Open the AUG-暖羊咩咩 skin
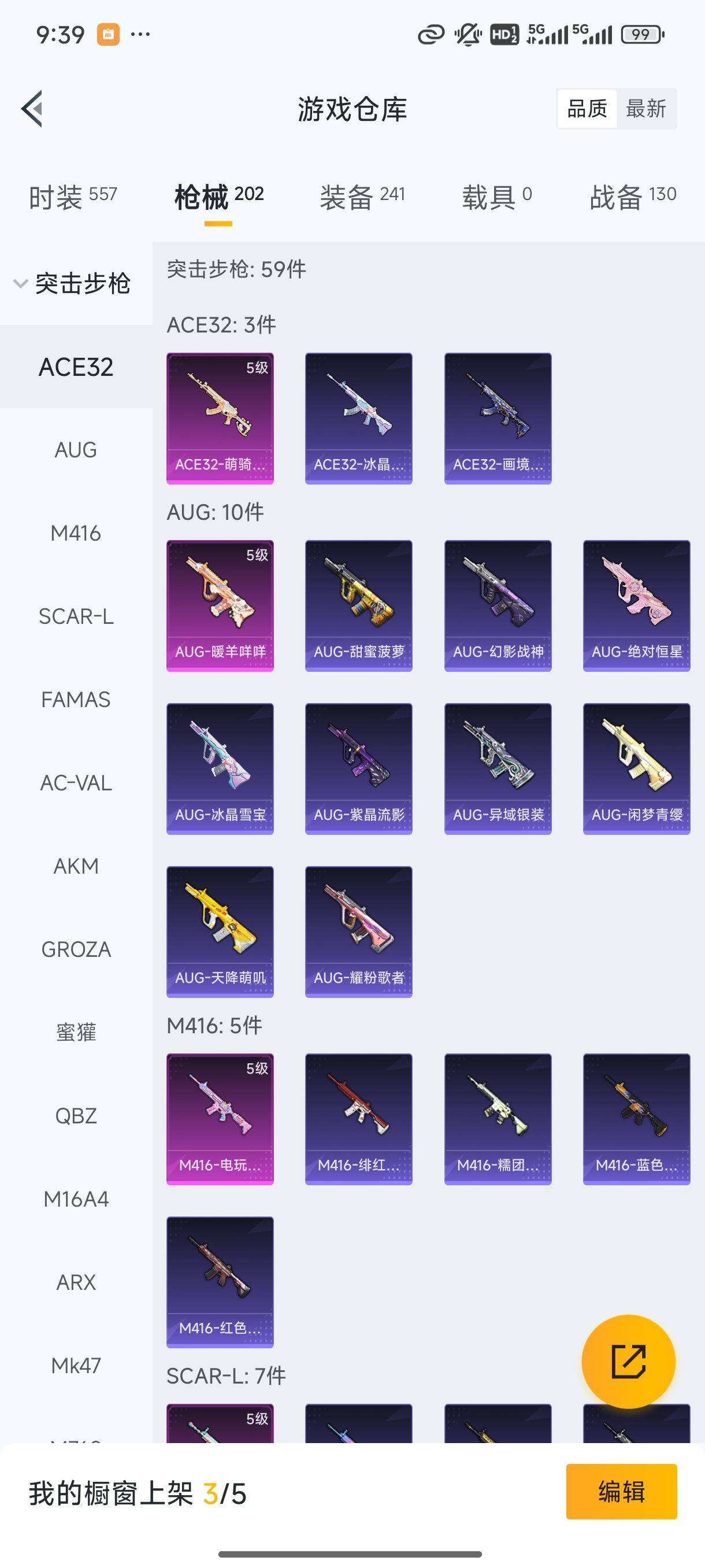Viewport: 705px width, 1568px height. point(220,606)
